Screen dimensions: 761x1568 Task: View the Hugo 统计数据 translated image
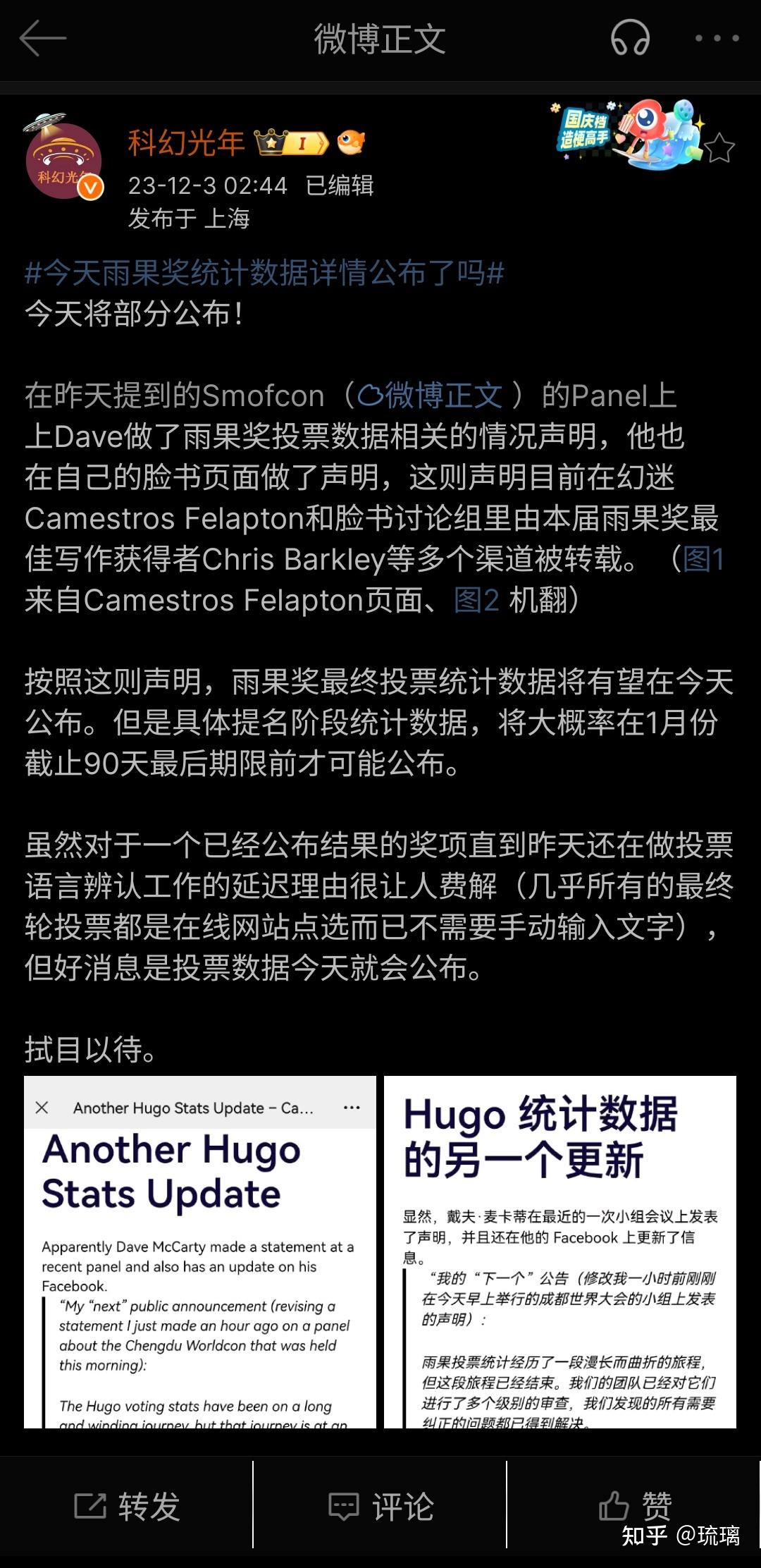click(560, 1251)
